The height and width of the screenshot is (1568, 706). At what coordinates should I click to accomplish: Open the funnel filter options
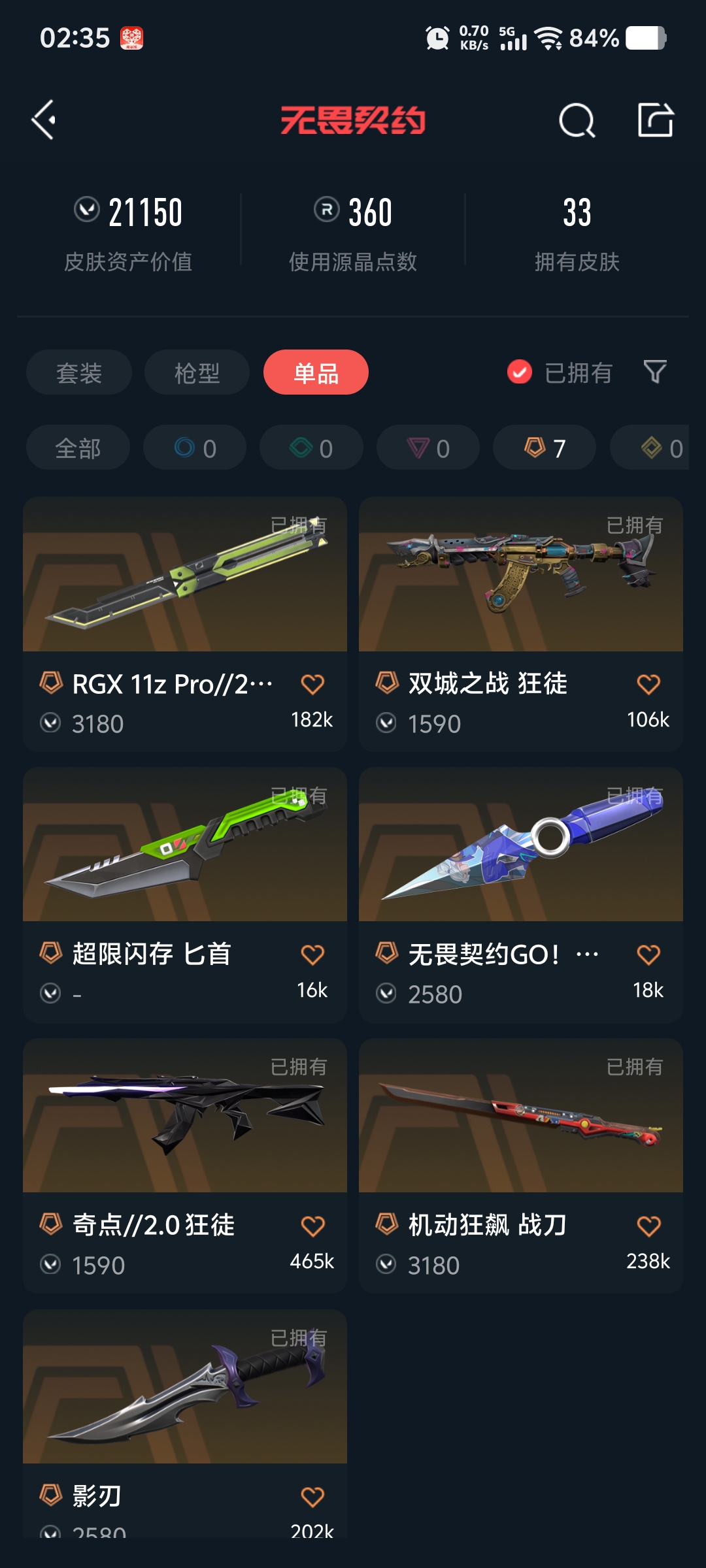[x=655, y=372]
